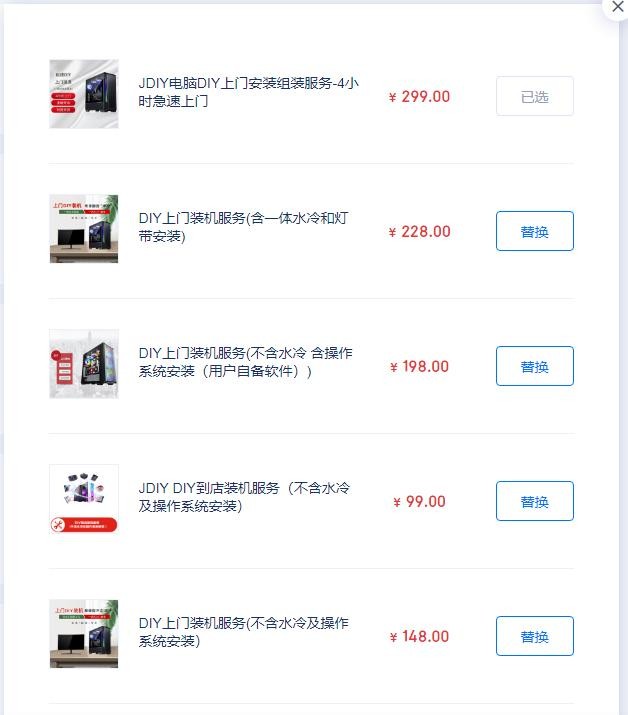Tap 已选 for the ¥299.00 4小时急速上门 service
The height and width of the screenshot is (715, 628).
click(534, 96)
